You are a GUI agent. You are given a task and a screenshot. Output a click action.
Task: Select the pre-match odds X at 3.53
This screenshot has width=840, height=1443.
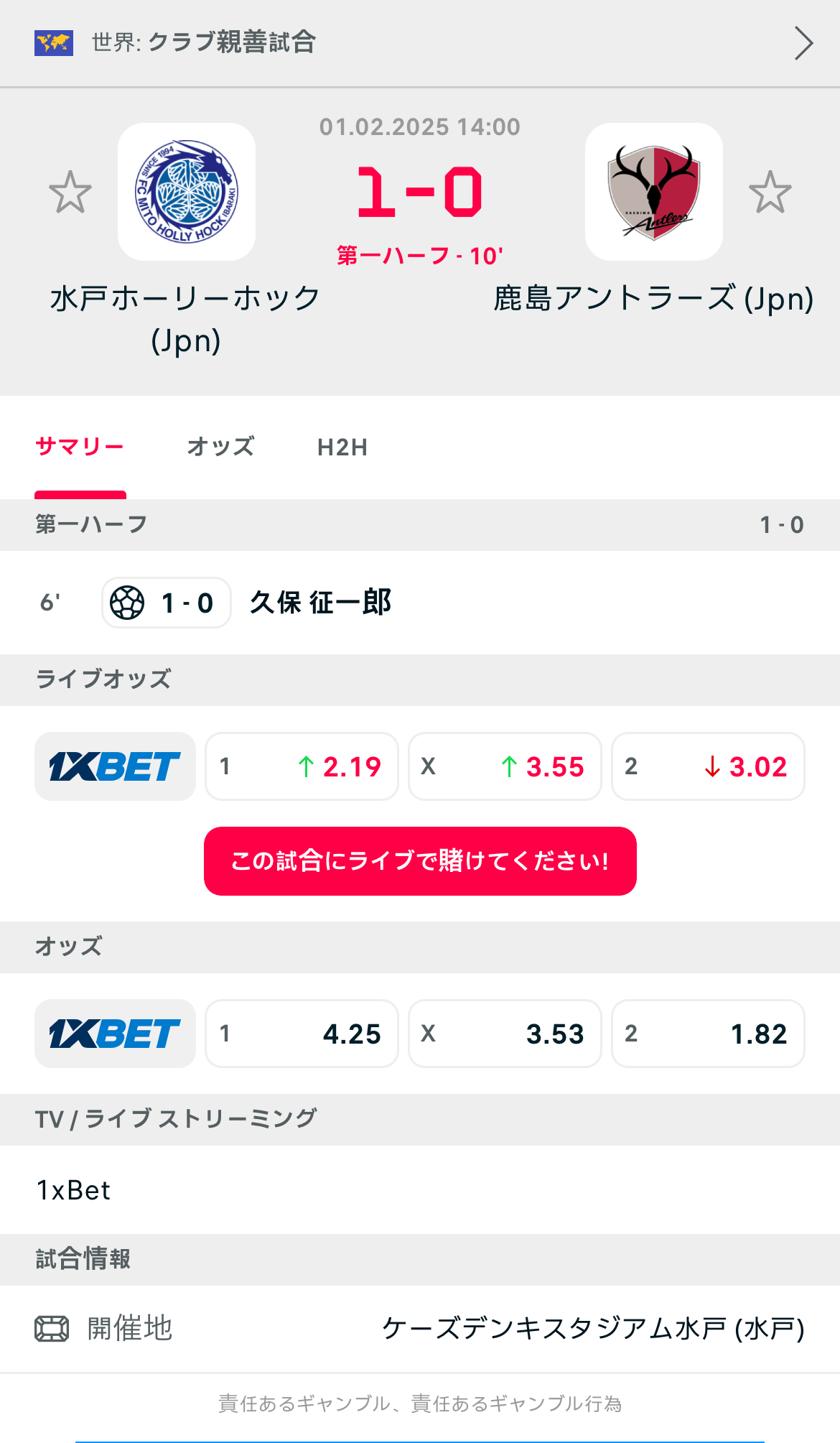(505, 1034)
